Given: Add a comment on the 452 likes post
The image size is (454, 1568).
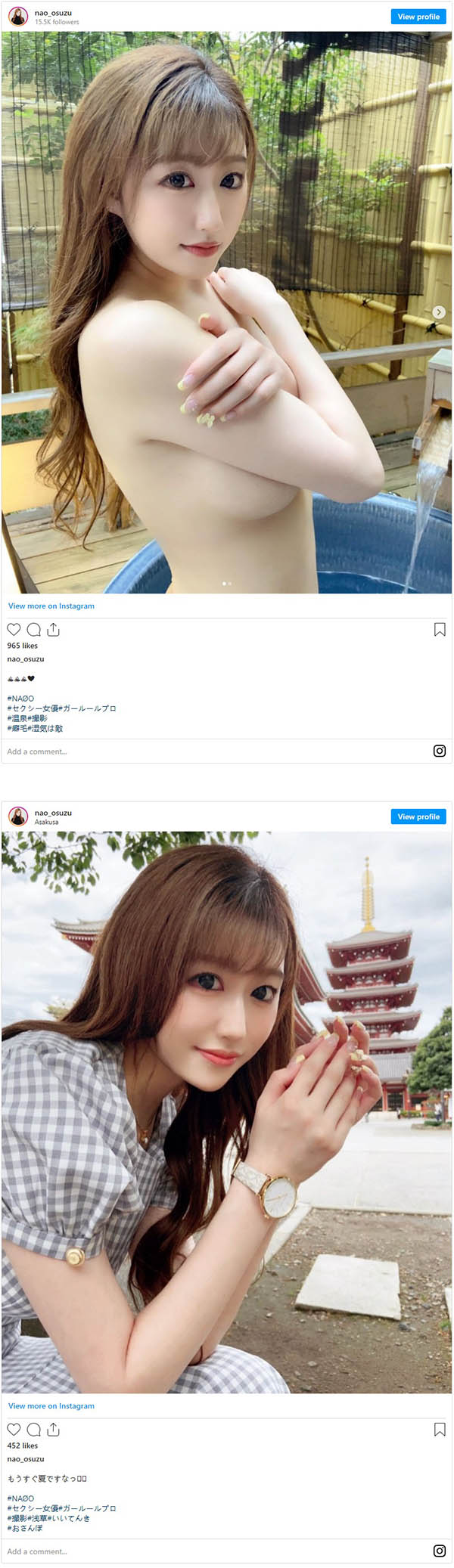Looking at the screenshot, I should tap(37, 1551).
